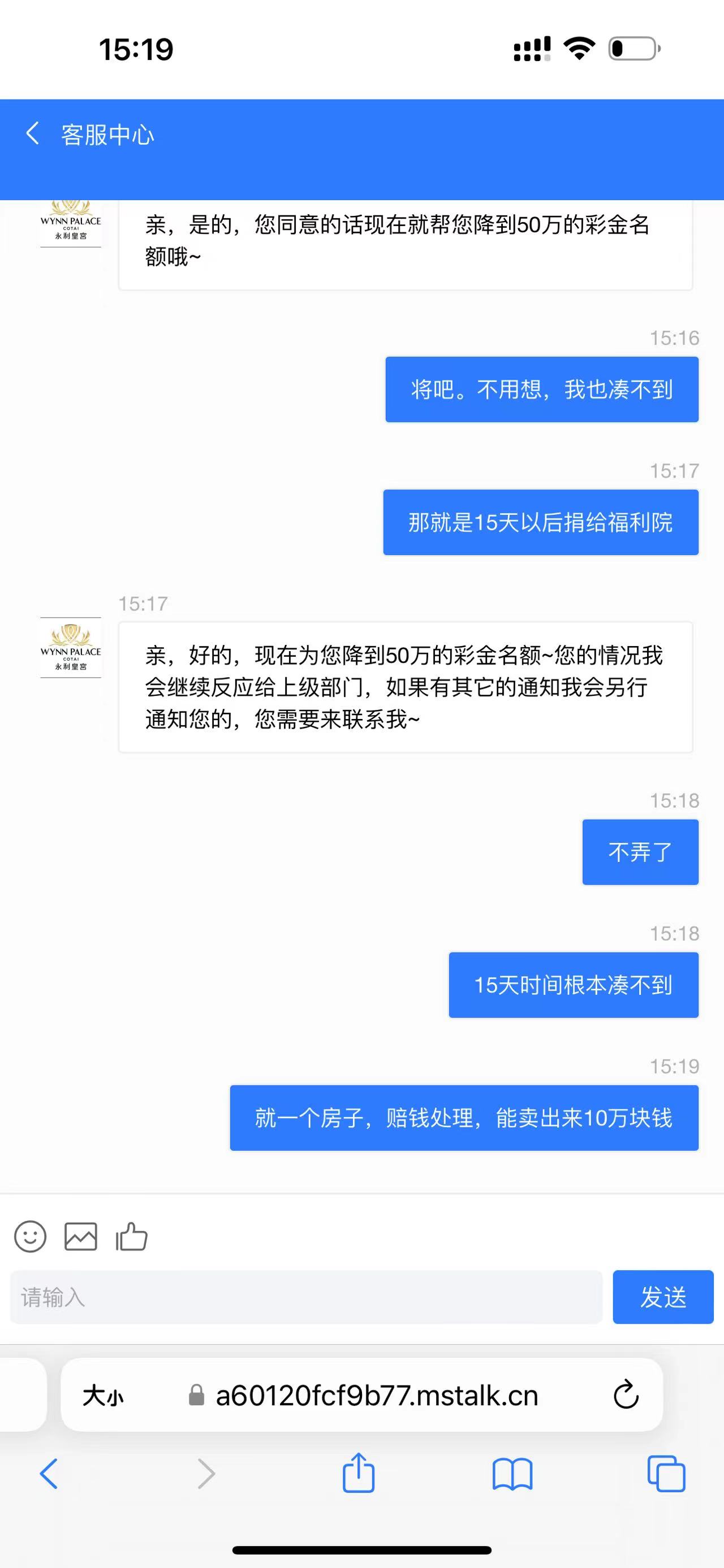Send the message with 发送
Viewport: 724px width, 1568px height.
[x=662, y=1297]
